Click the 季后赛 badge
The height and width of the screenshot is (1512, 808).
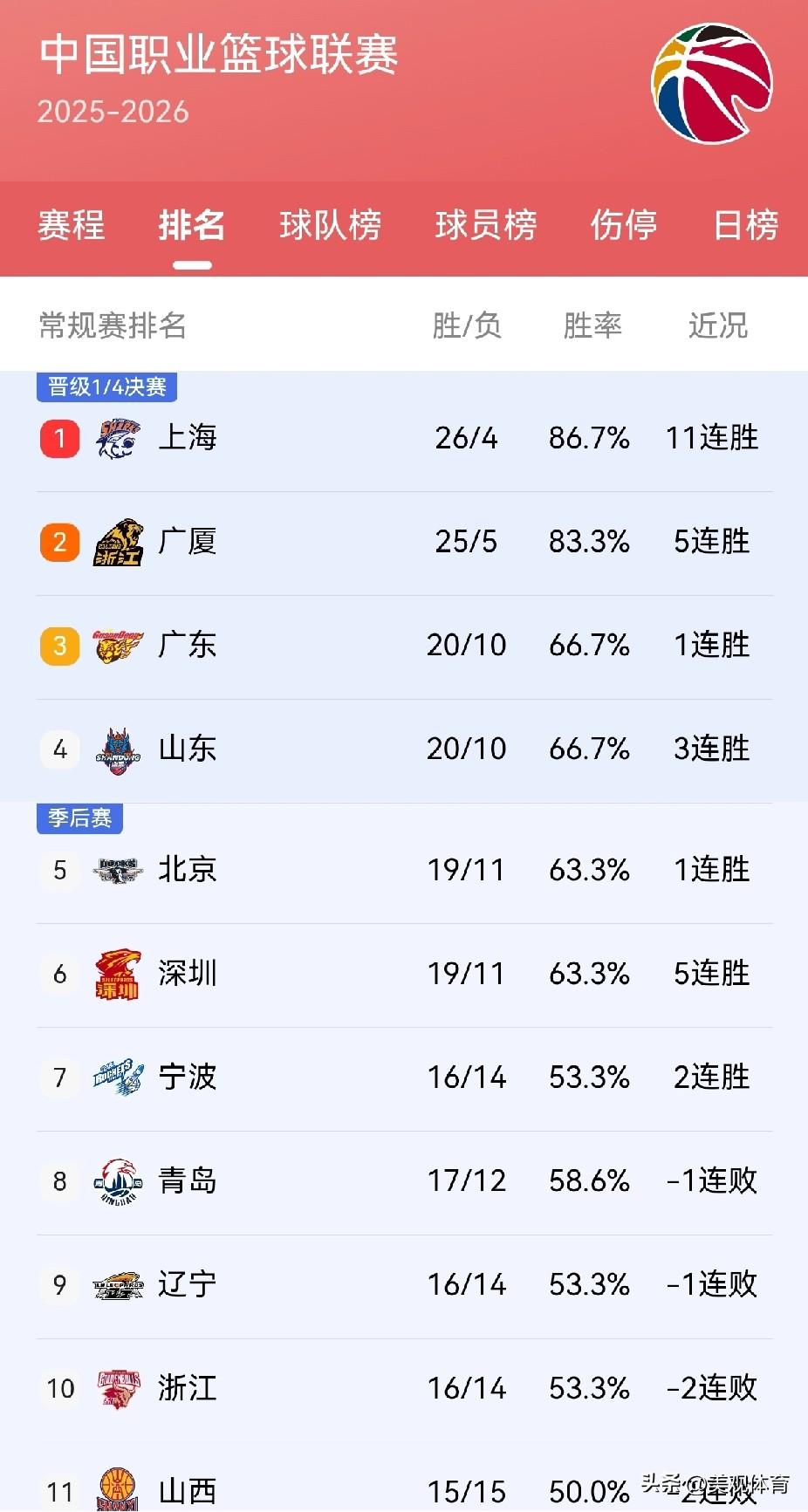(x=80, y=818)
